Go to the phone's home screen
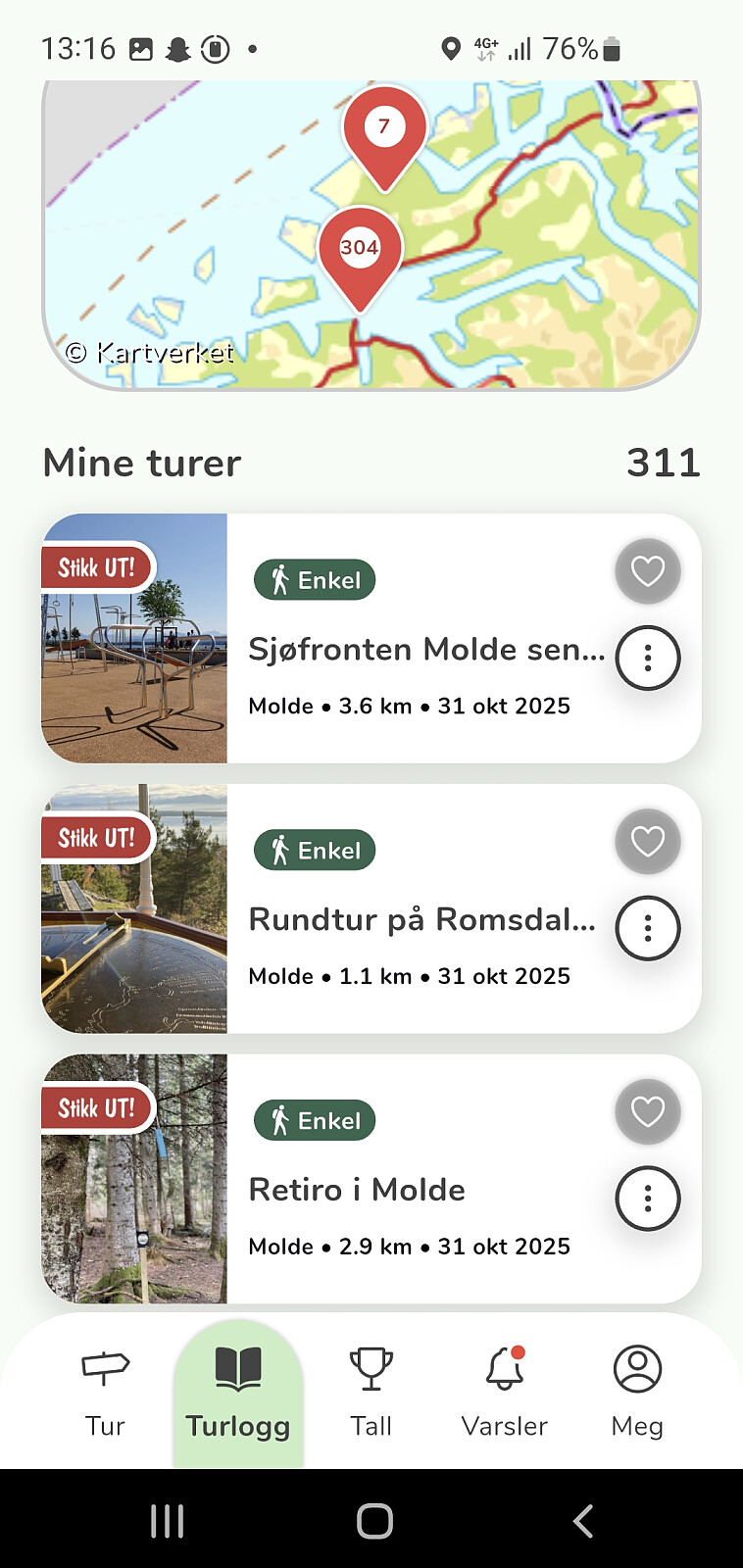Image resolution: width=743 pixels, height=1568 pixels. pos(374,1521)
